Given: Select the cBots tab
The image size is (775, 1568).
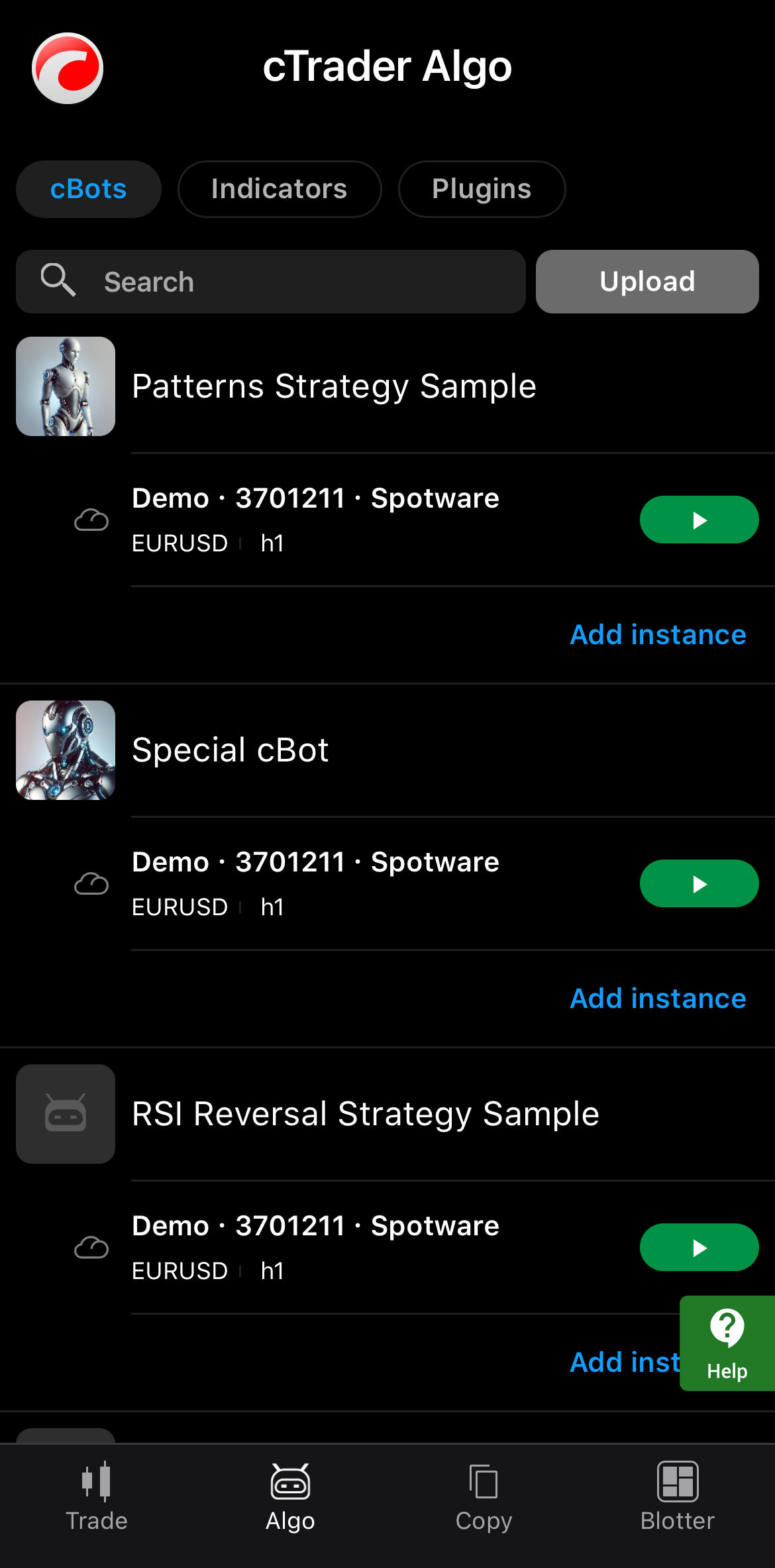Looking at the screenshot, I should point(88,189).
